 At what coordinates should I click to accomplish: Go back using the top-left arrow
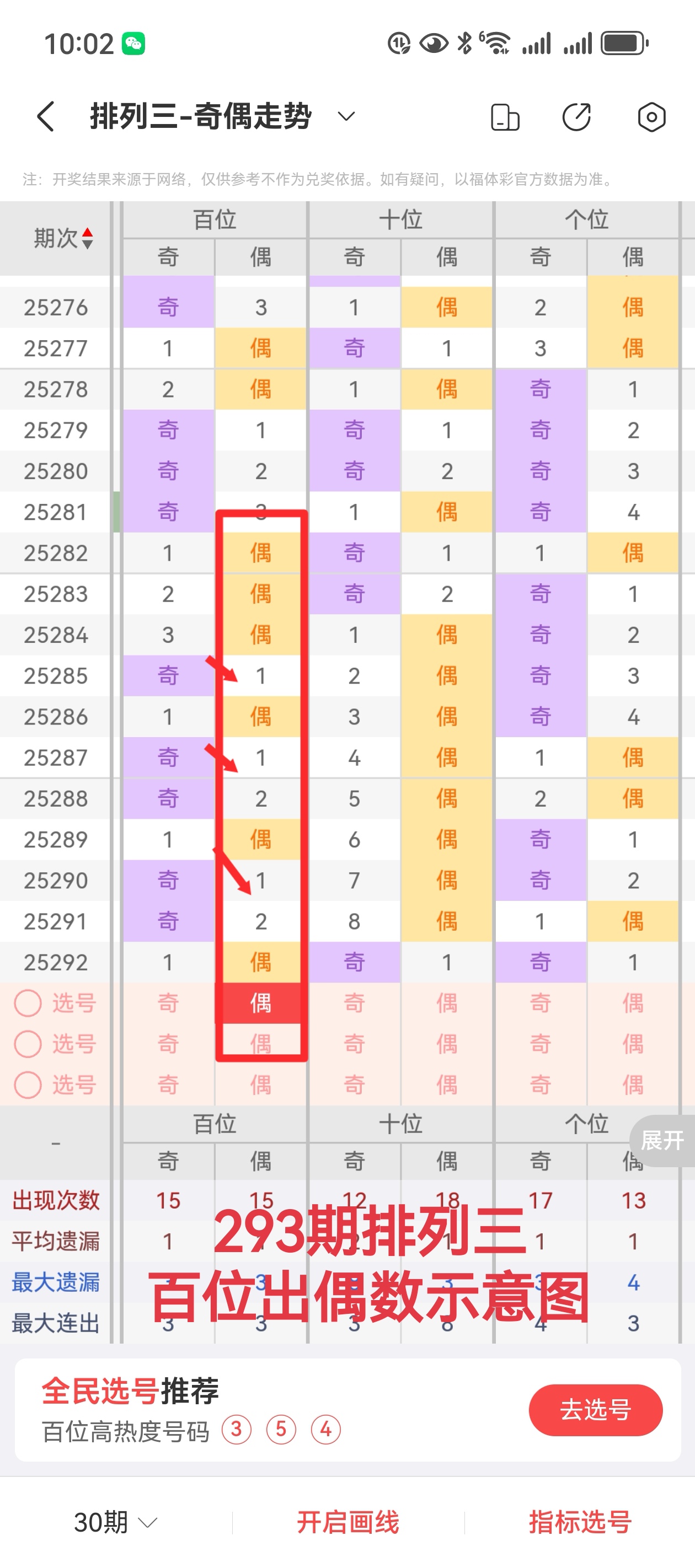pyautogui.click(x=46, y=116)
